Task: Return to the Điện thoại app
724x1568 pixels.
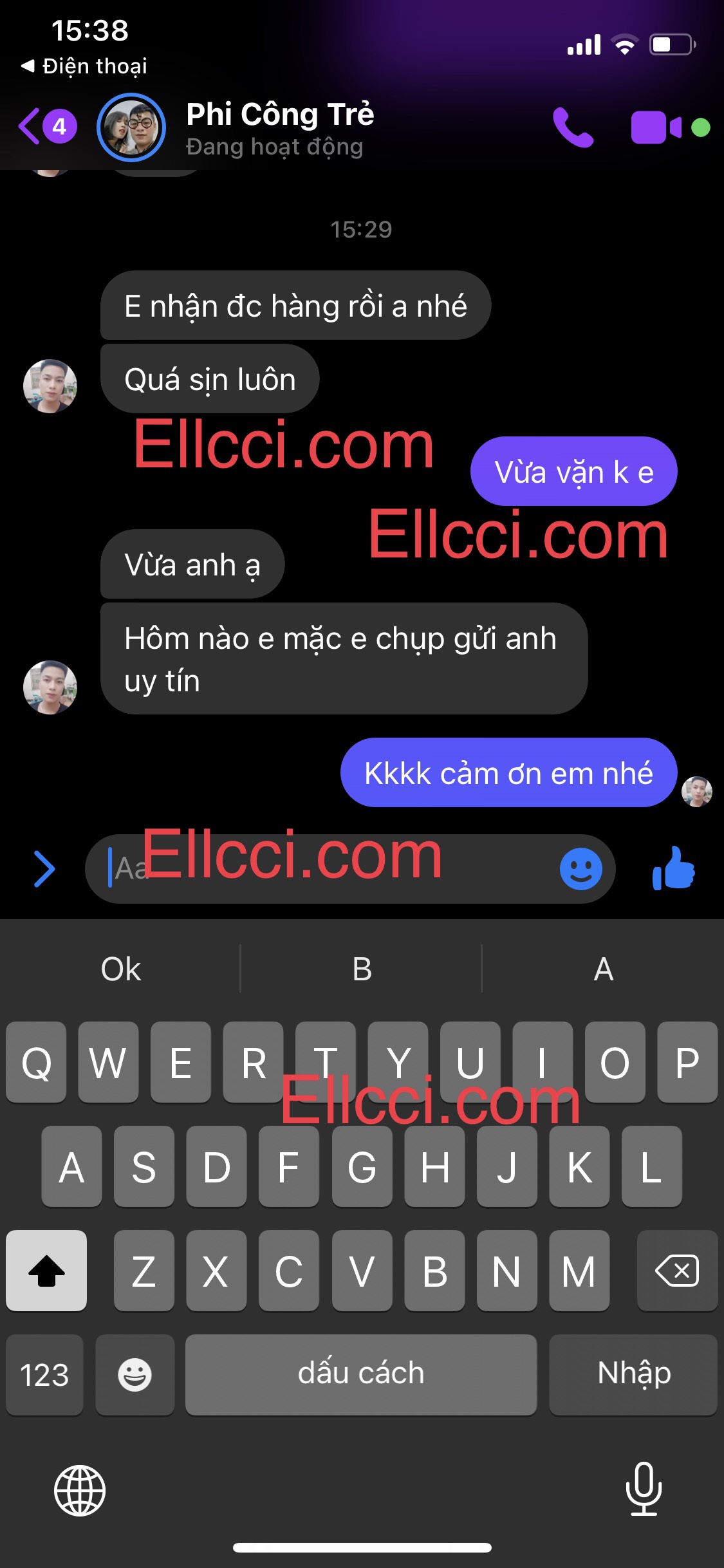Action: pos(84,66)
